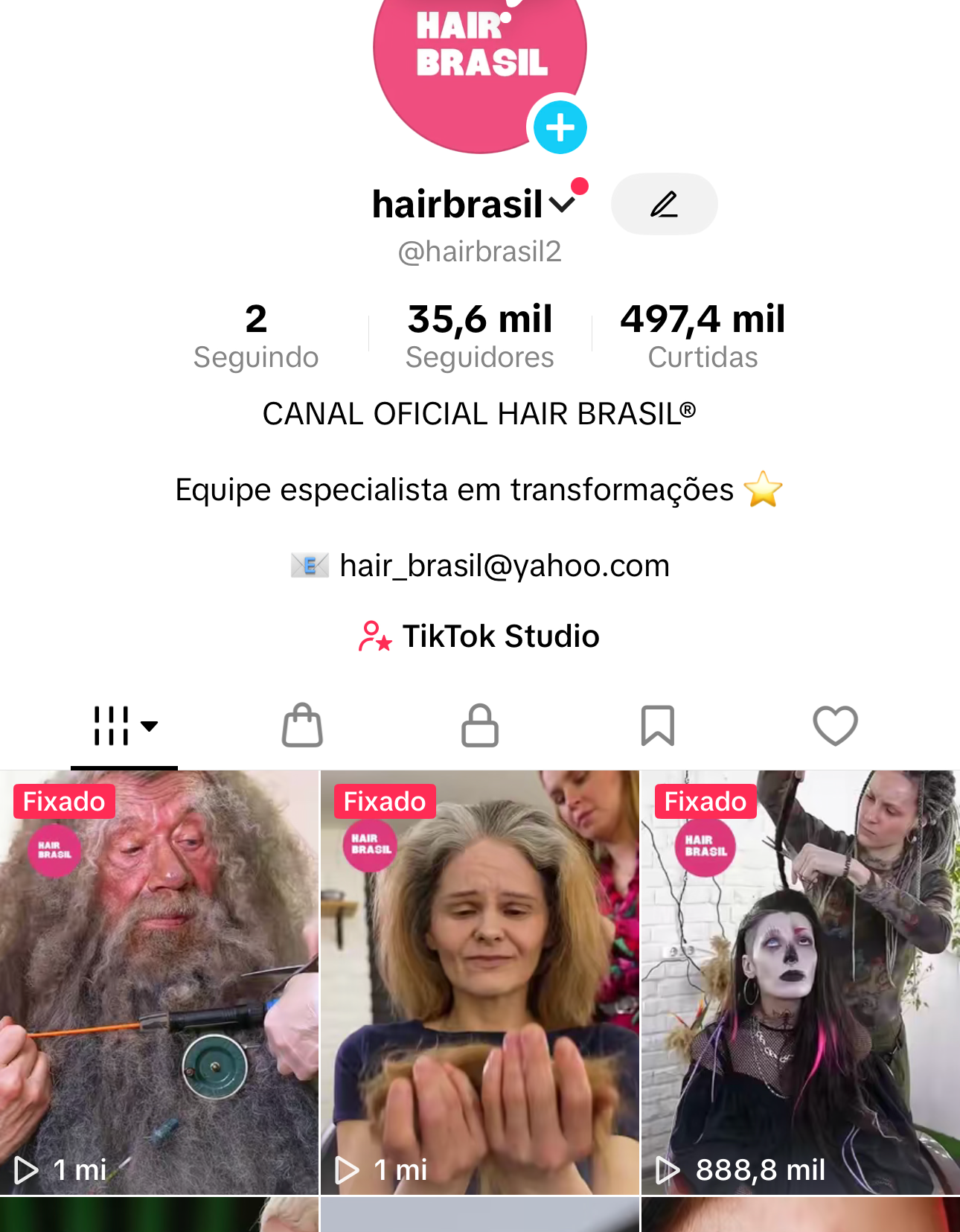The width and height of the screenshot is (960, 1232).
Task: Switch to the shop bag tab
Action: coord(302,726)
